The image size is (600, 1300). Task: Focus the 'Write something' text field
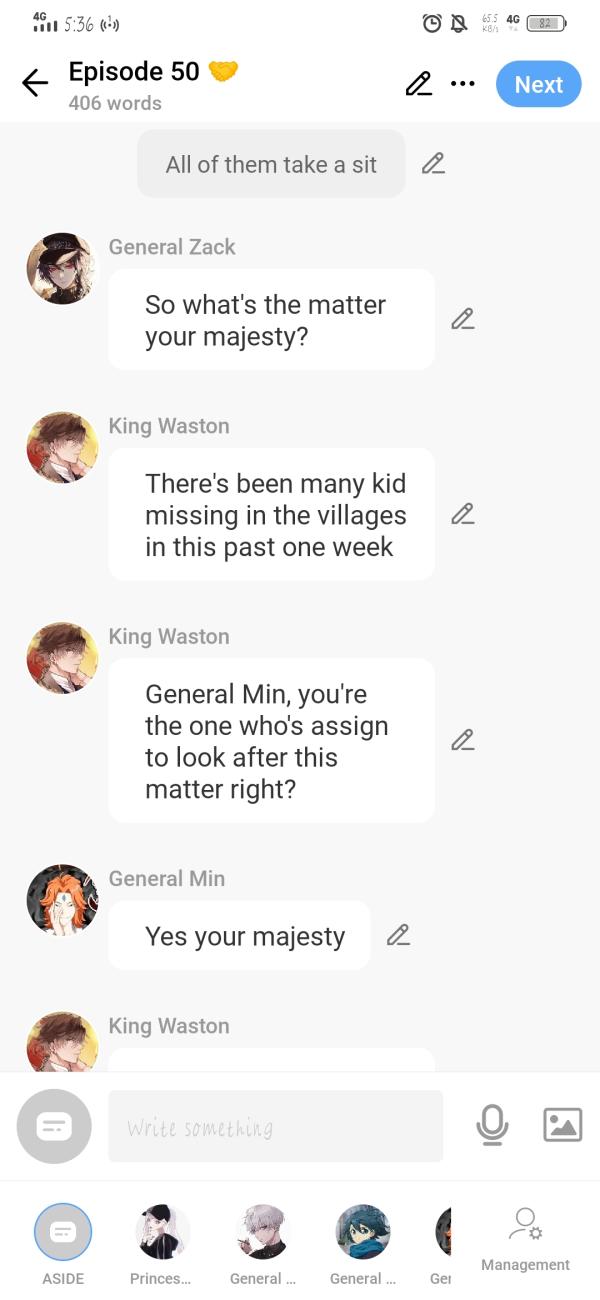275,1127
